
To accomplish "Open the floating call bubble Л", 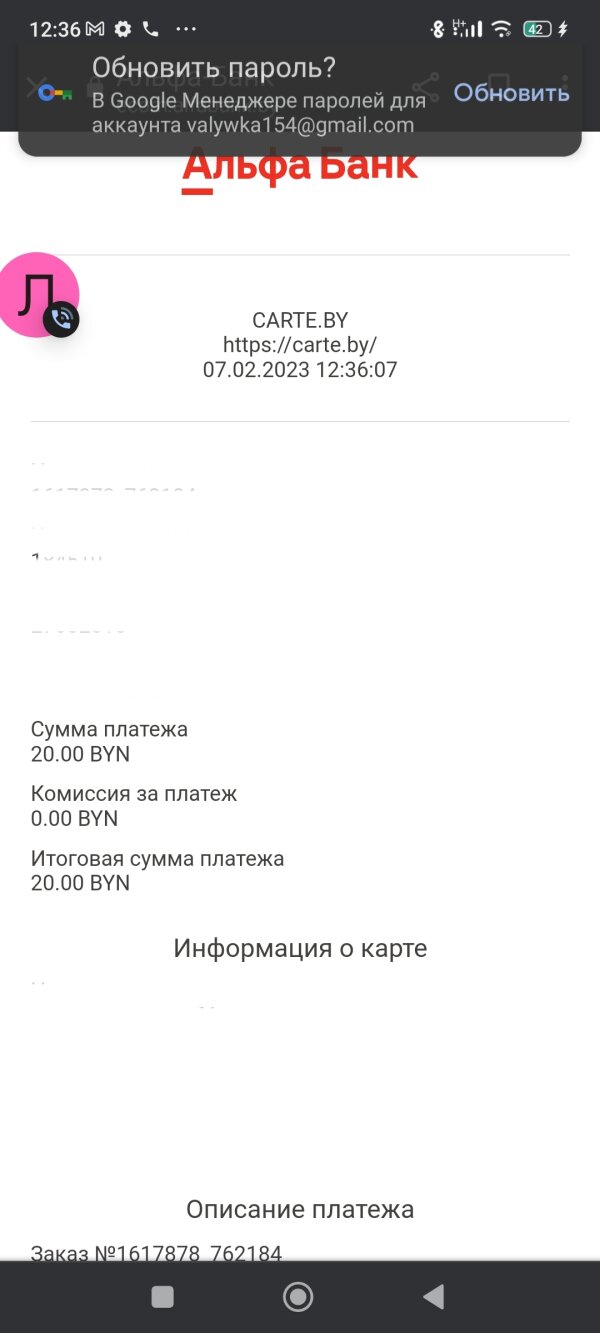I will tap(38, 295).
